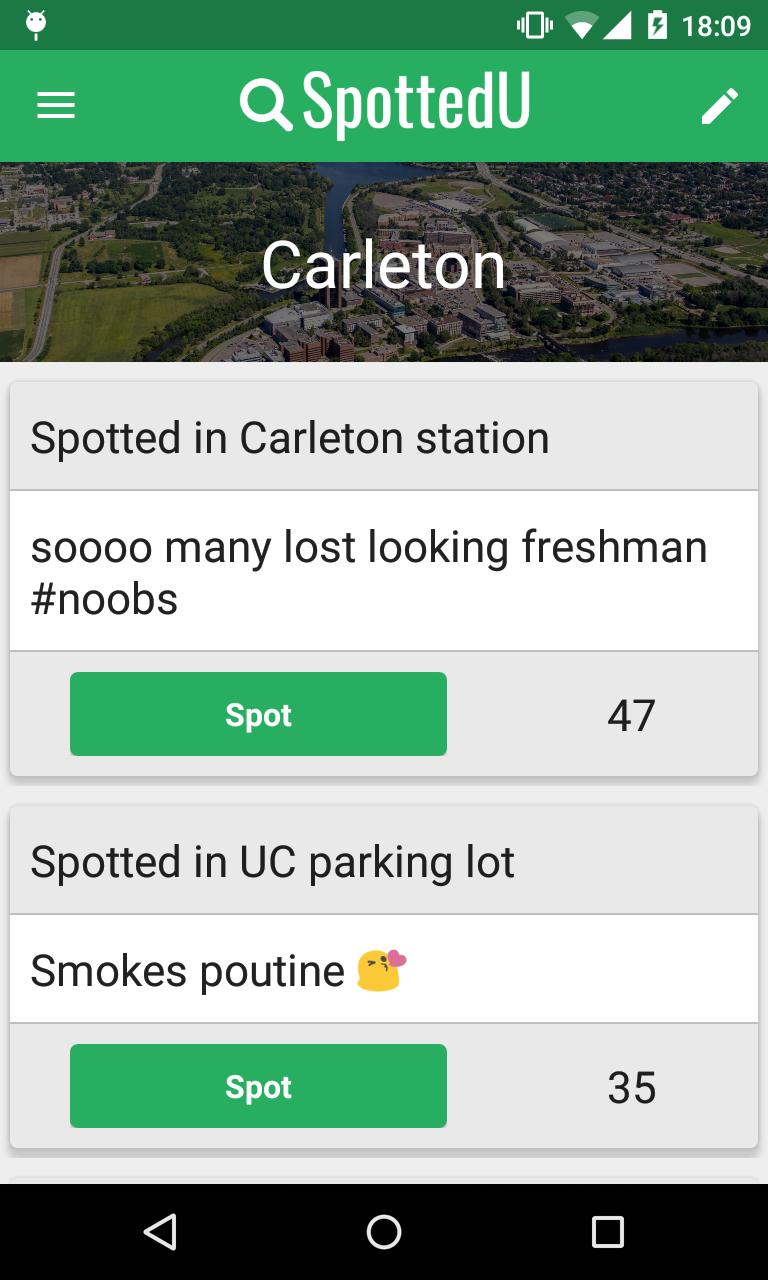The image size is (768, 1280).
Task: Tap the vibrate mode status icon
Action: pyautogui.click(x=534, y=25)
